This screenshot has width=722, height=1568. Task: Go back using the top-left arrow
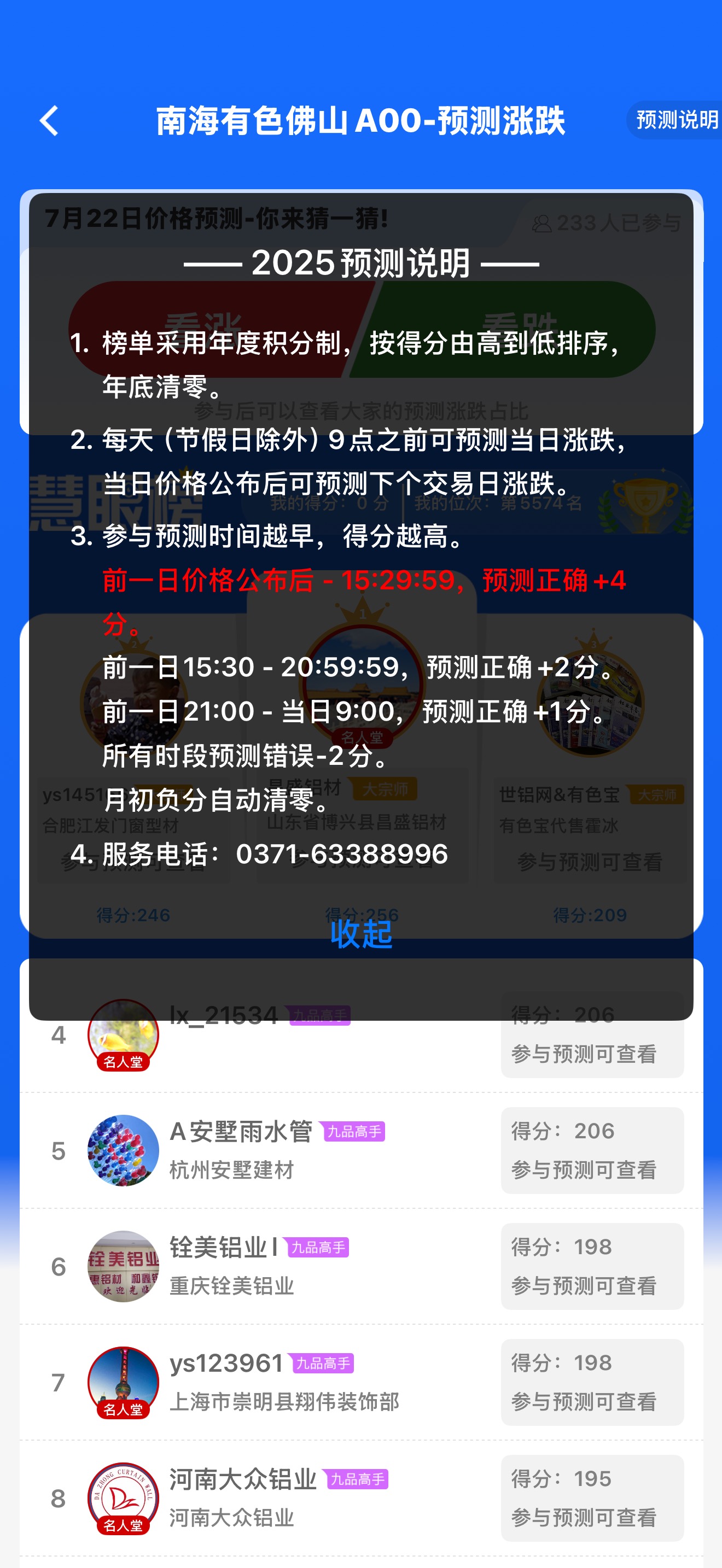click(x=49, y=120)
